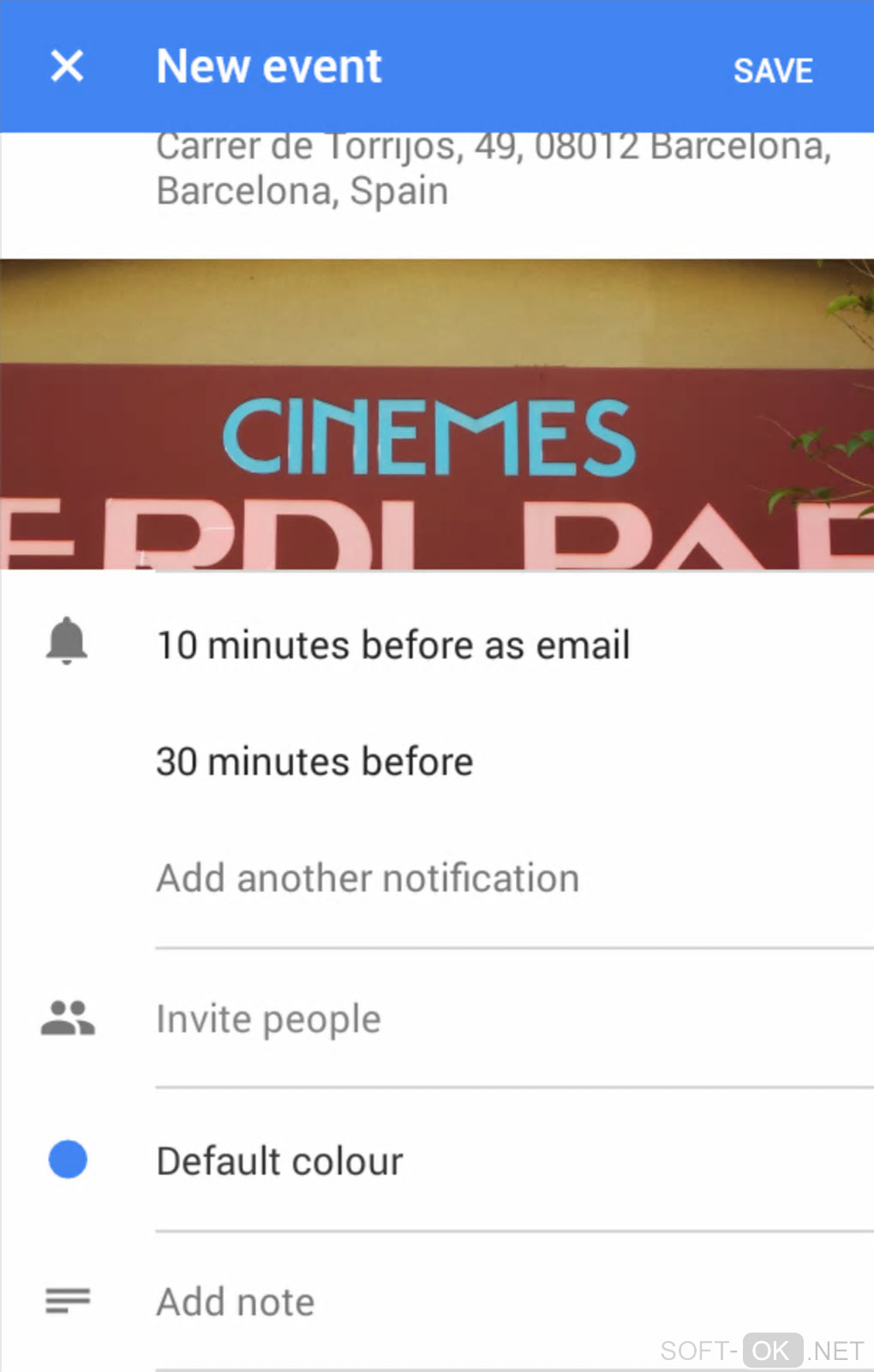
Task: Edit the 10 minutes before as email notification
Action: point(392,645)
